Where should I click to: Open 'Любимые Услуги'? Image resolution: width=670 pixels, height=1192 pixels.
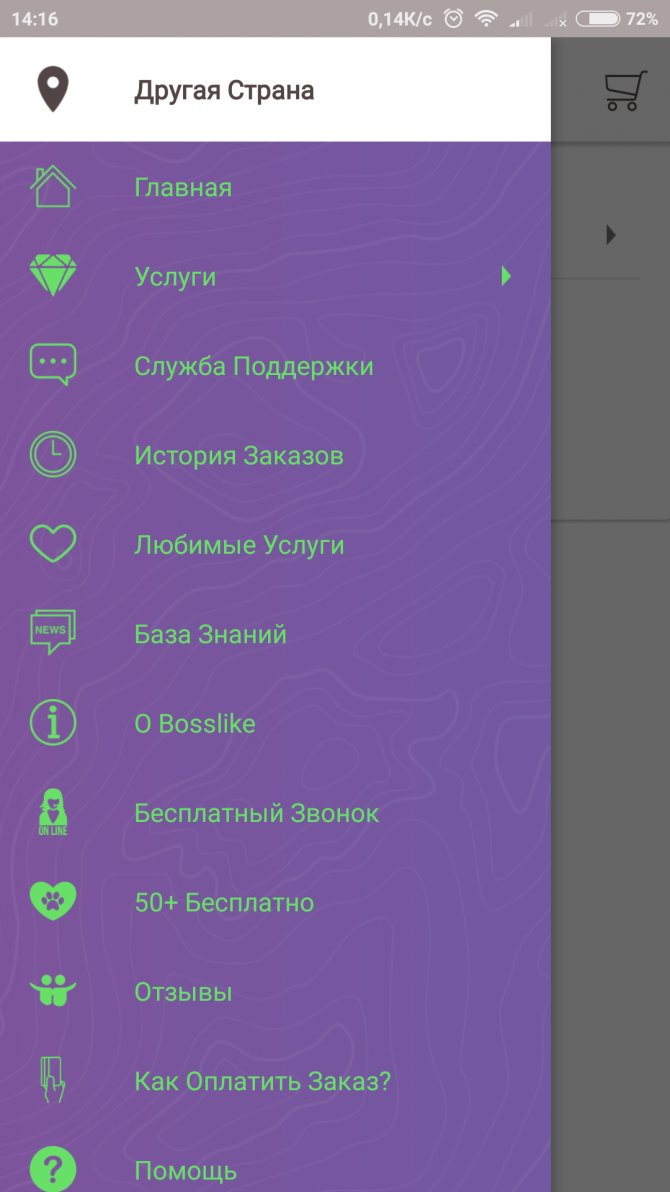pos(239,545)
